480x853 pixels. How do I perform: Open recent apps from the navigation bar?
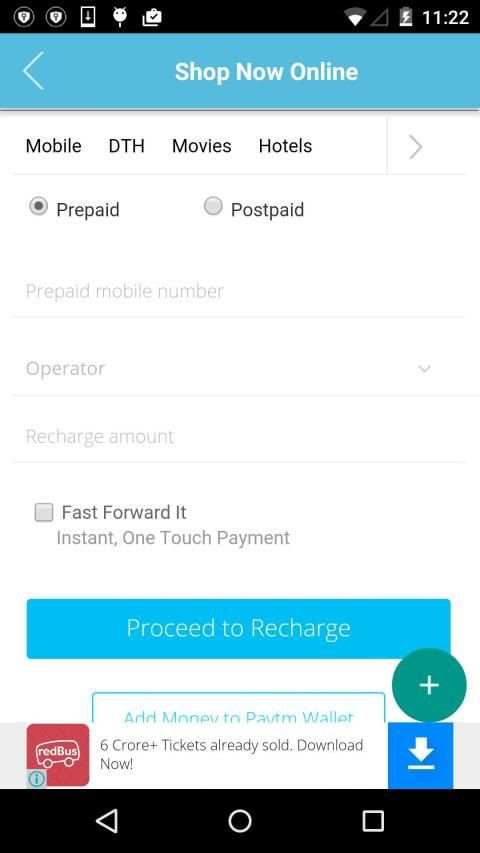[x=373, y=820]
